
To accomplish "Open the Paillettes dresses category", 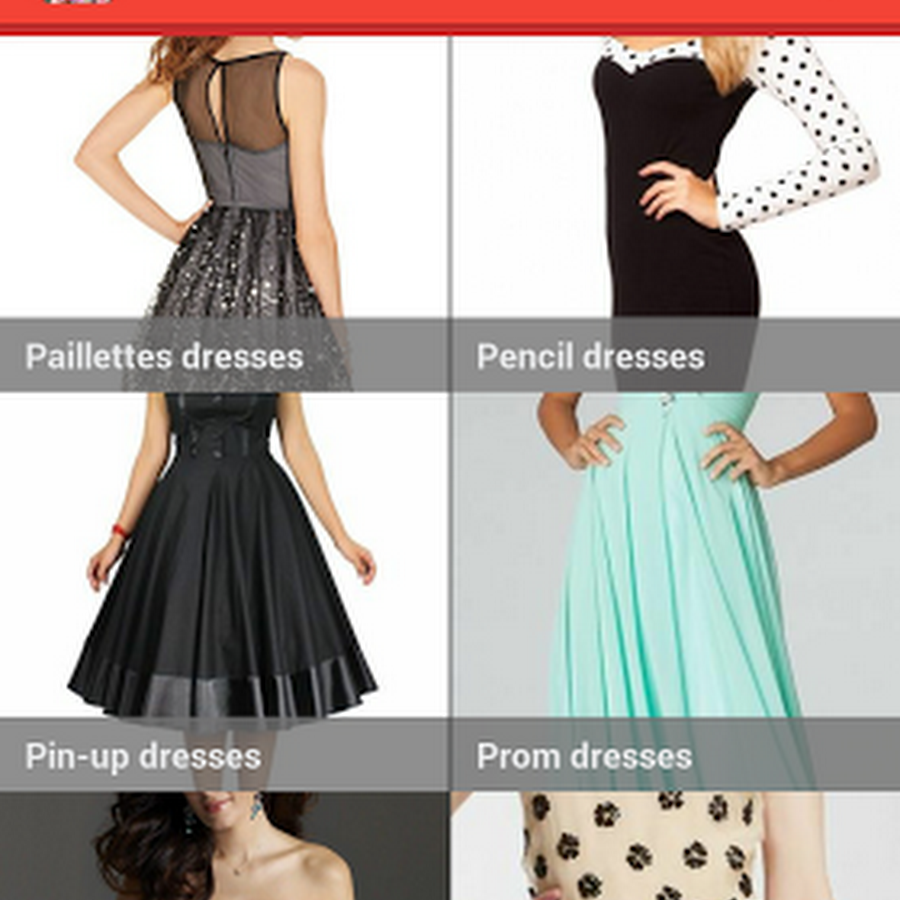I will 223,215.
